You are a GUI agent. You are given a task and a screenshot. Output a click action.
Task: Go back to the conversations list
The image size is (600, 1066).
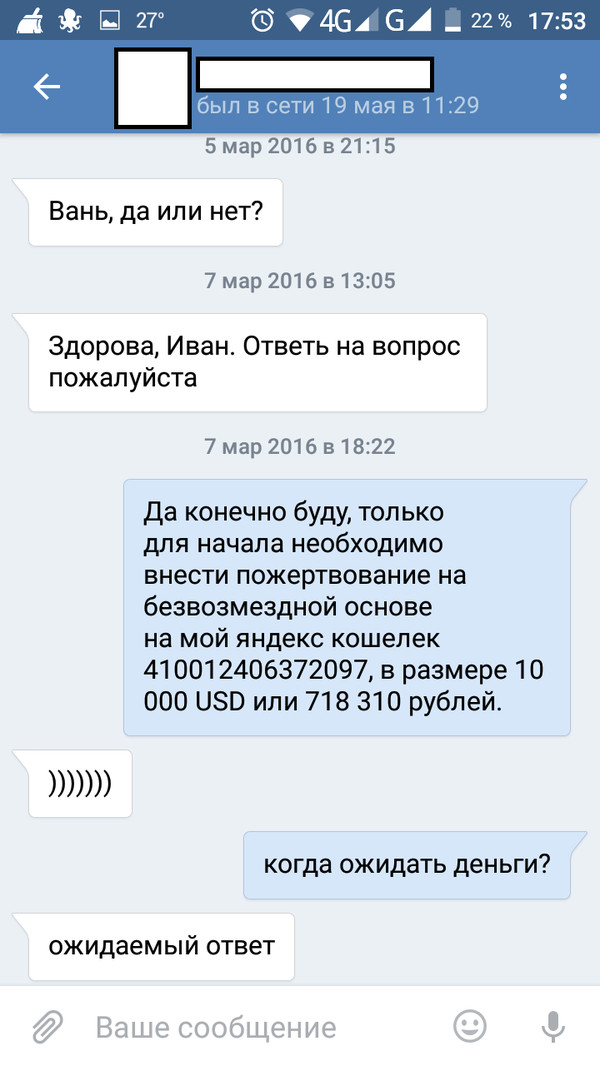tap(47, 87)
